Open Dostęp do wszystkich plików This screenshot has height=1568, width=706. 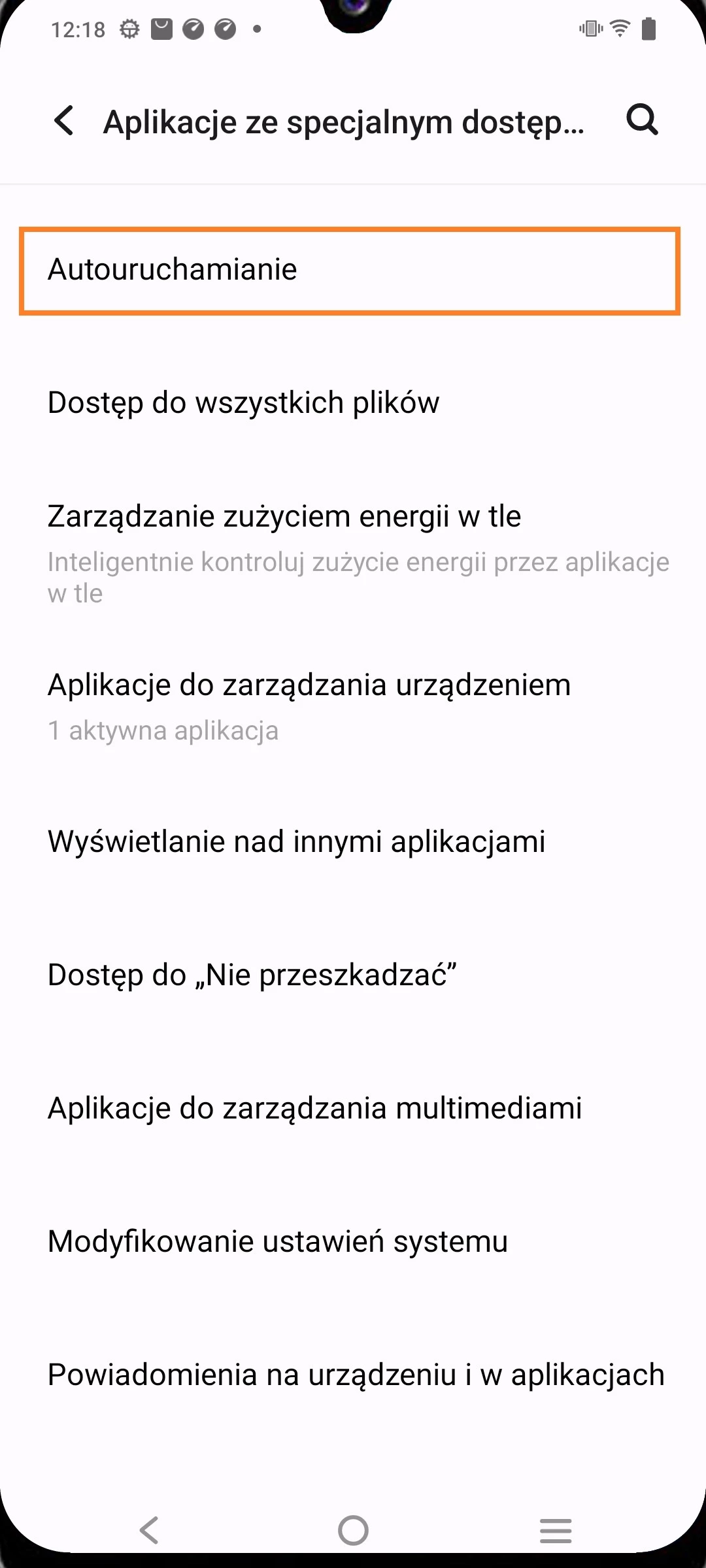[353, 402]
